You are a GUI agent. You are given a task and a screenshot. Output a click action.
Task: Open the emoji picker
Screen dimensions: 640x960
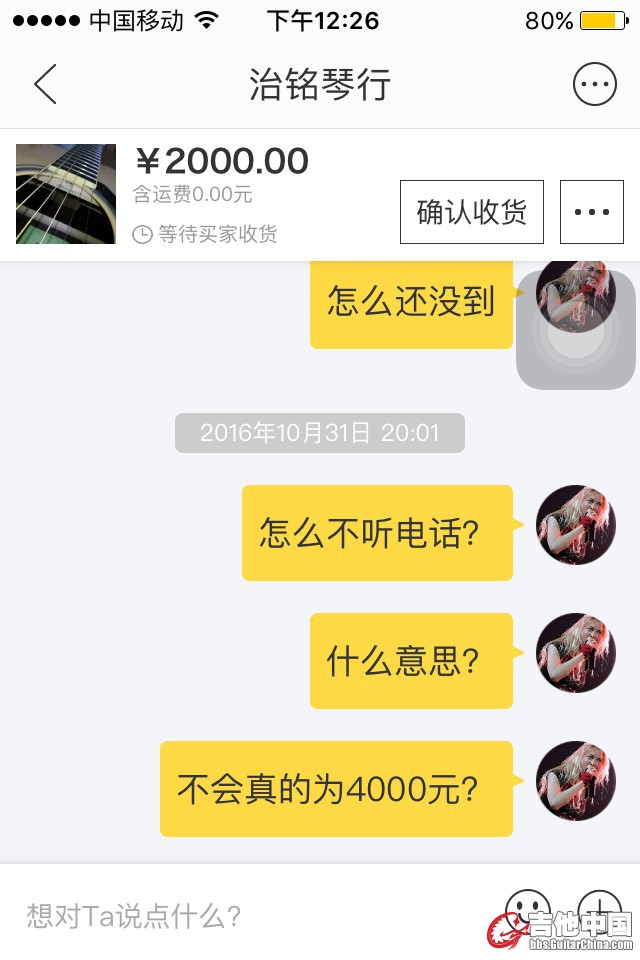[527, 908]
